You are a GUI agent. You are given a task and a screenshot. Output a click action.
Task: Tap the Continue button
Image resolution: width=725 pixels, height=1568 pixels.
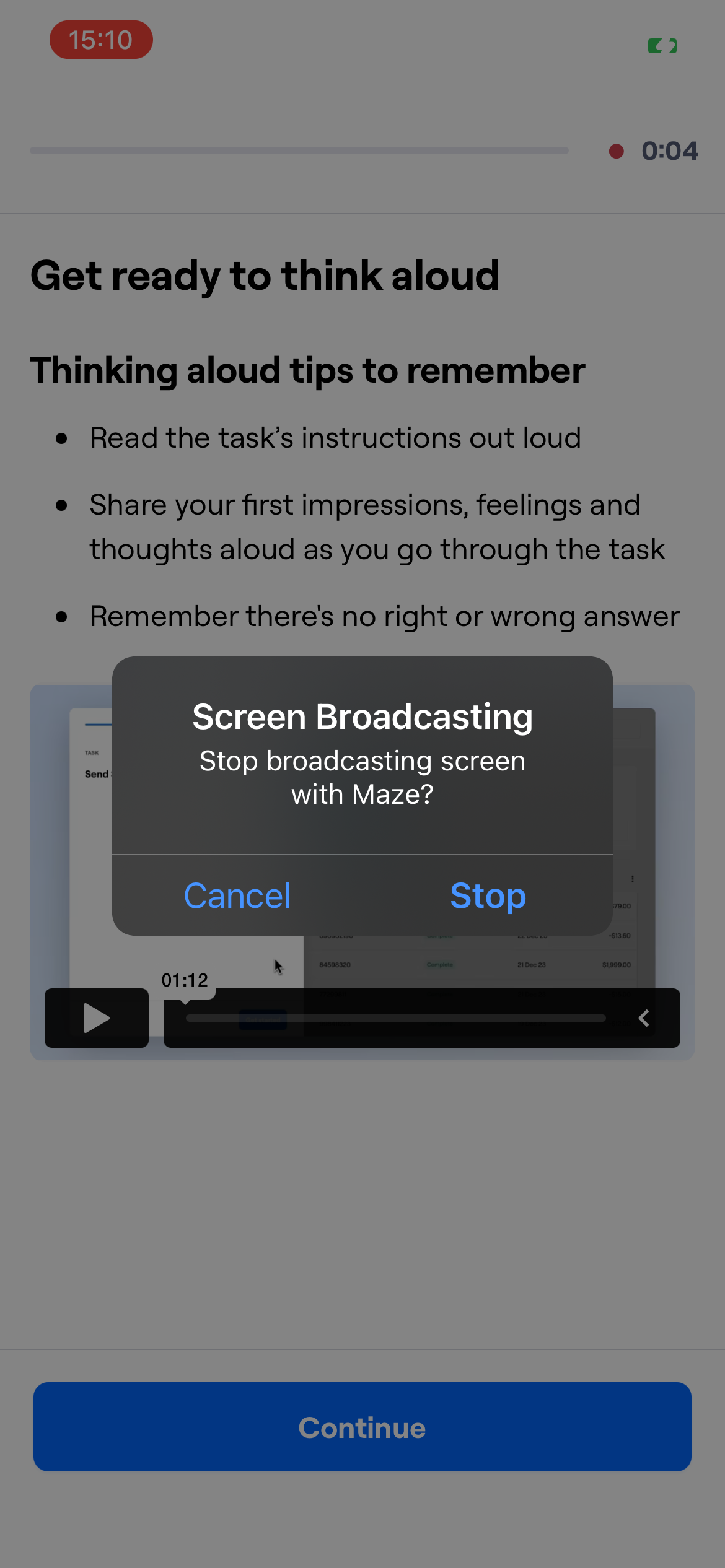point(362,1427)
